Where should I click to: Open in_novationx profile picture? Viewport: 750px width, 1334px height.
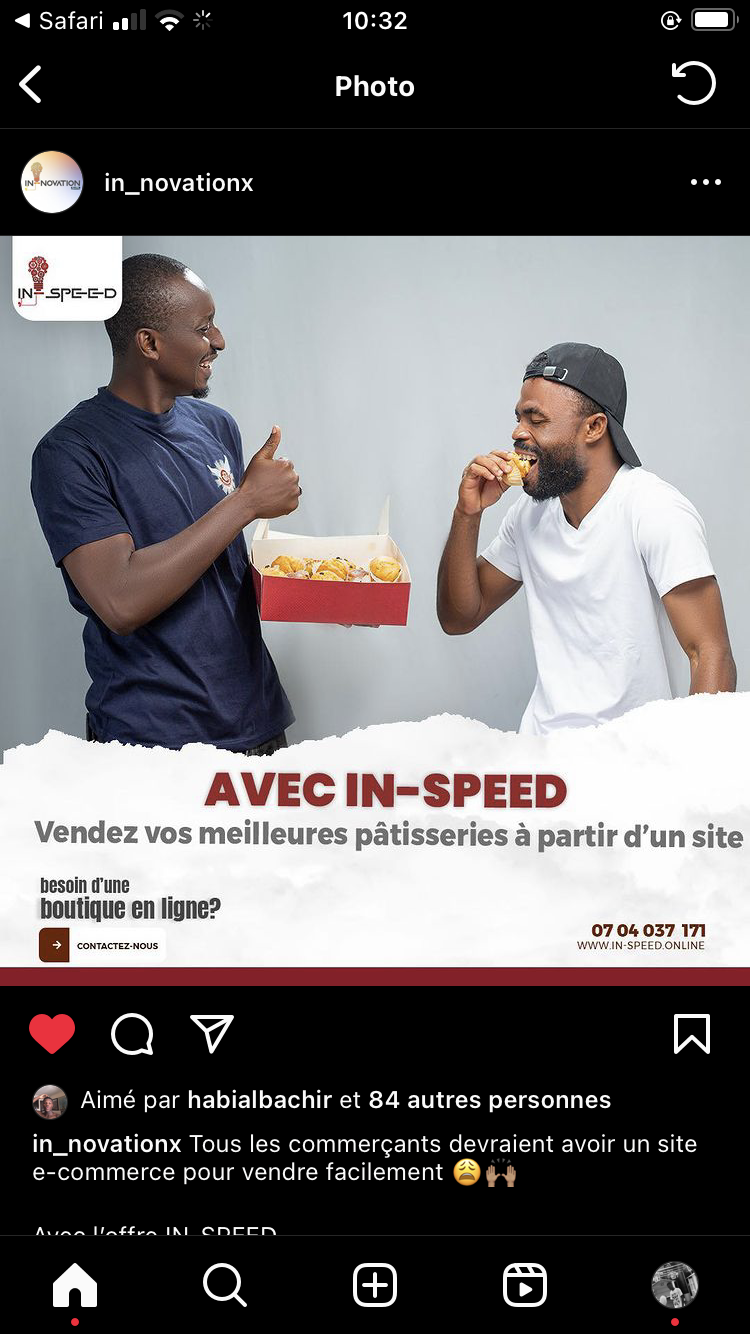pyautogui.click(x=52, y=182)
